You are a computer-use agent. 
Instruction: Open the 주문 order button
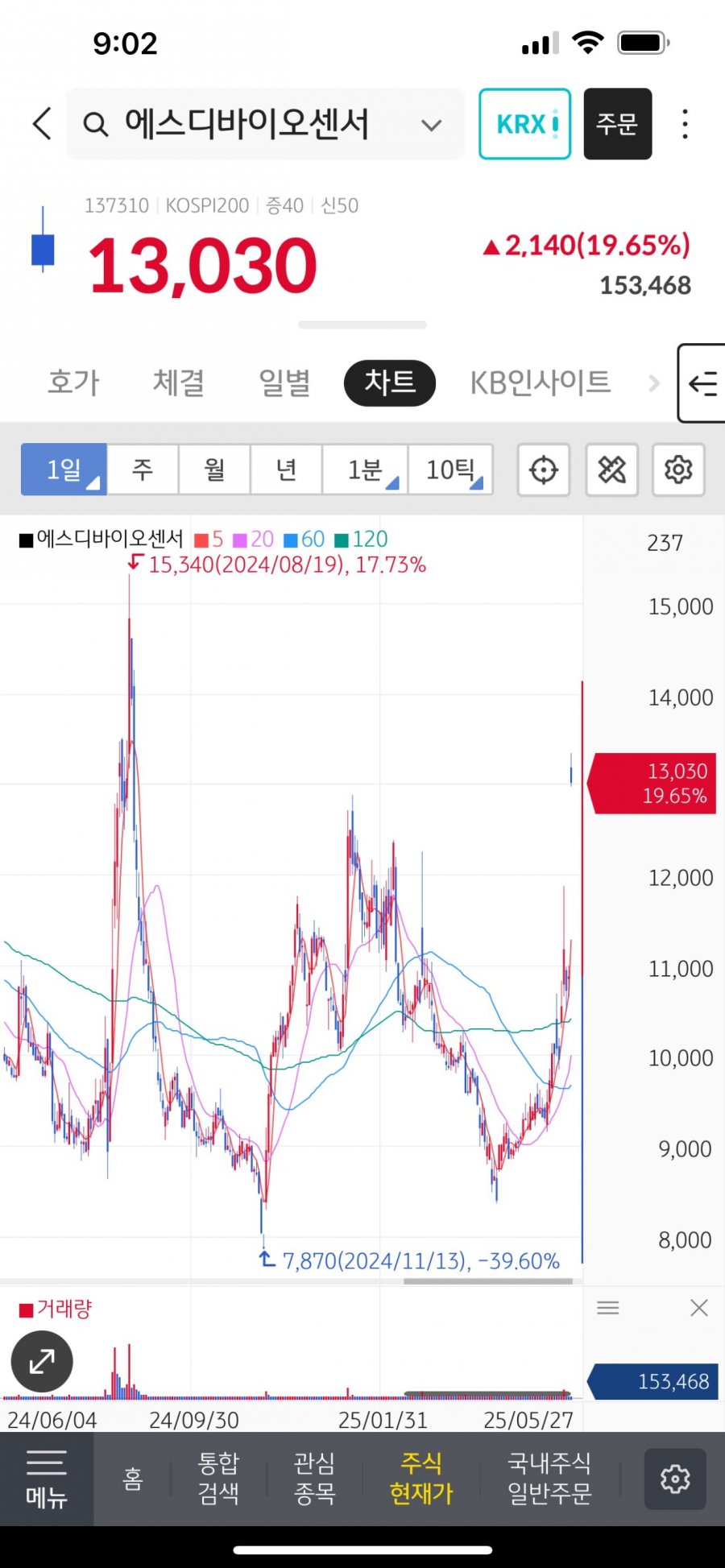tap(617, 124)
